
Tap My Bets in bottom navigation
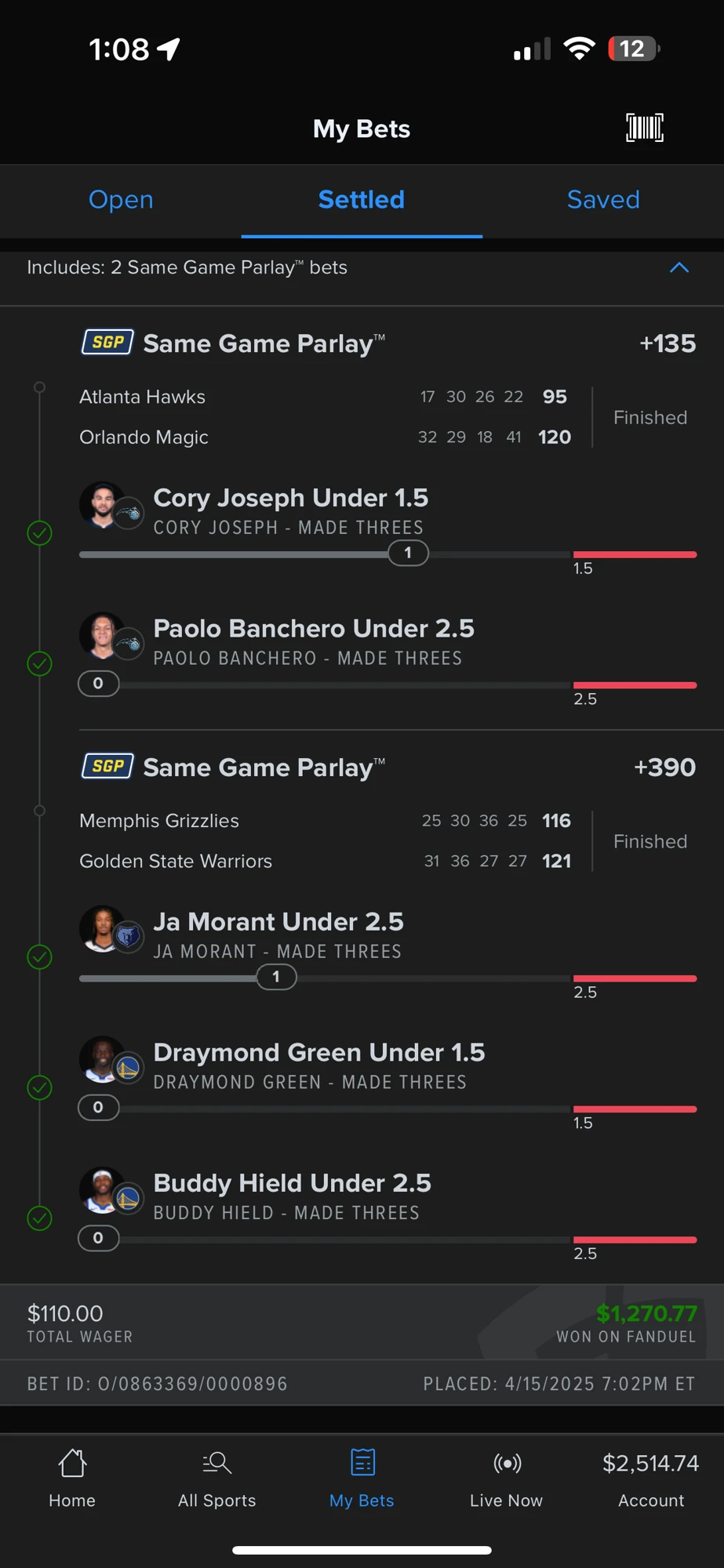[x=362, y=1479]
